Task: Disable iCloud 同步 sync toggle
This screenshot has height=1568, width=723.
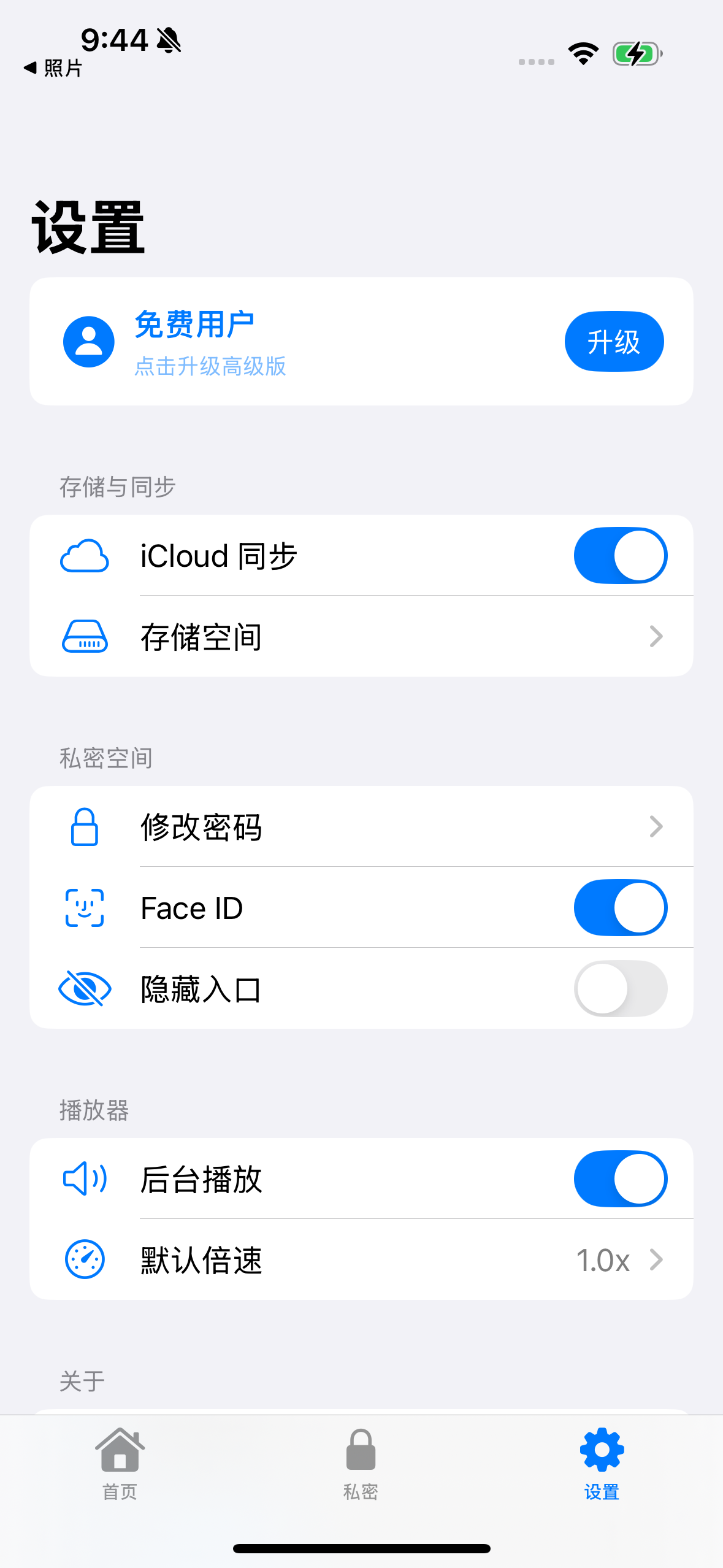Action: (x=620, y=555)
